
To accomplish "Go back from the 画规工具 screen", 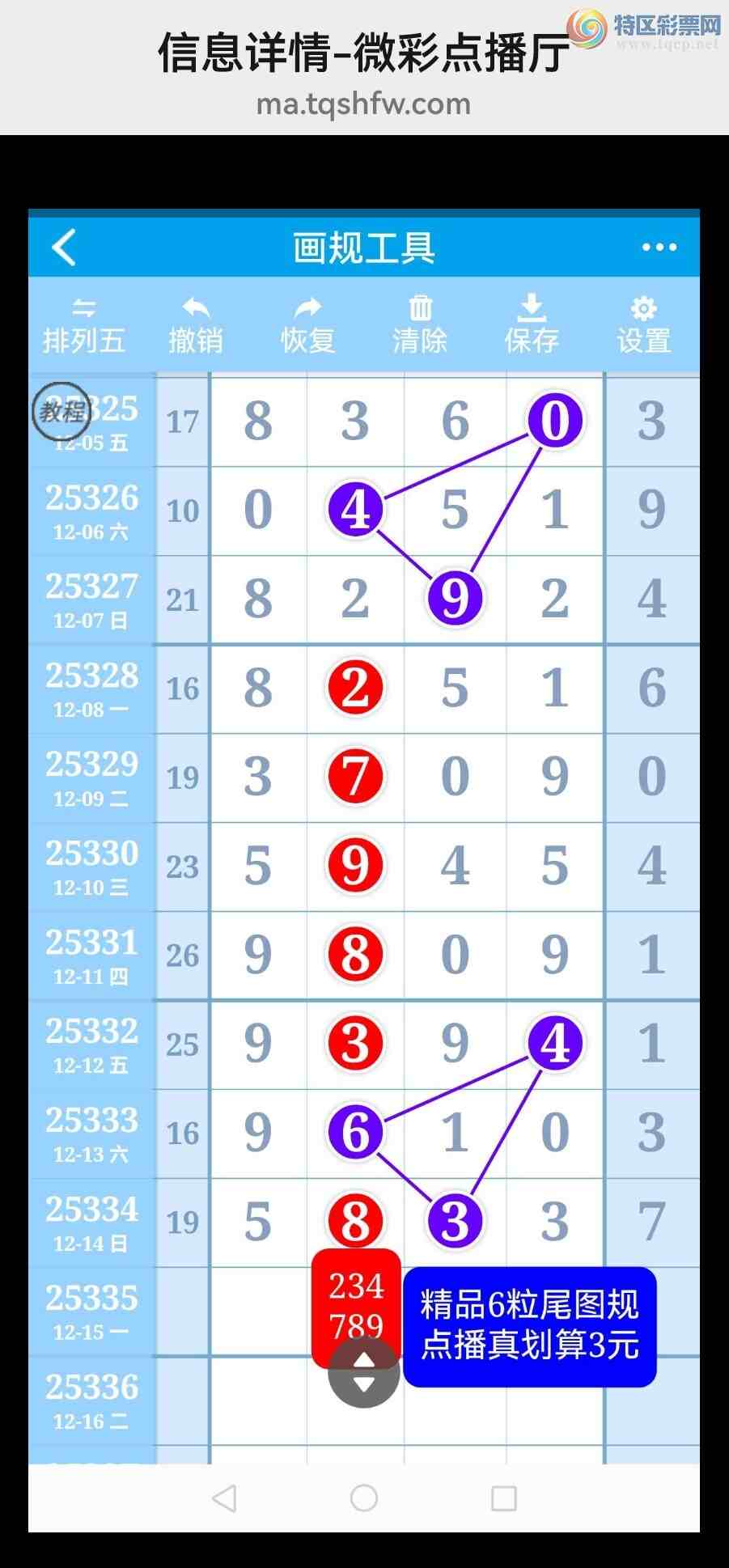I will click(64, 248).
